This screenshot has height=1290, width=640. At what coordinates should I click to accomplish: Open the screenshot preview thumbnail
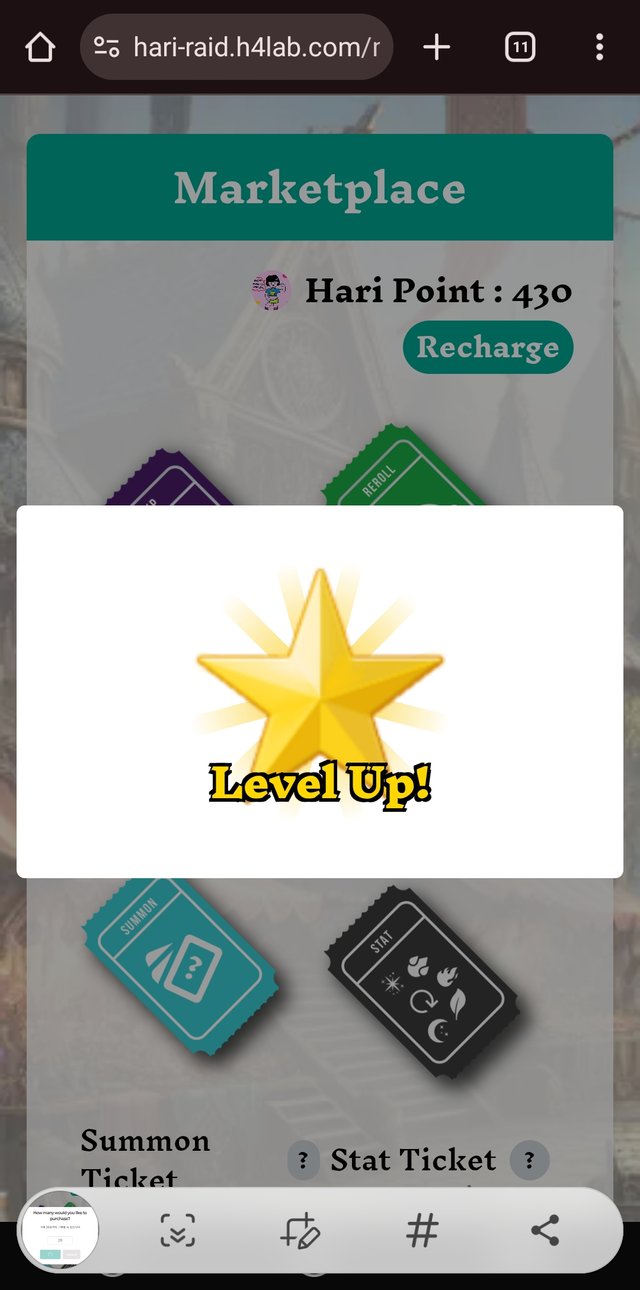click(x=59, y=1231)
